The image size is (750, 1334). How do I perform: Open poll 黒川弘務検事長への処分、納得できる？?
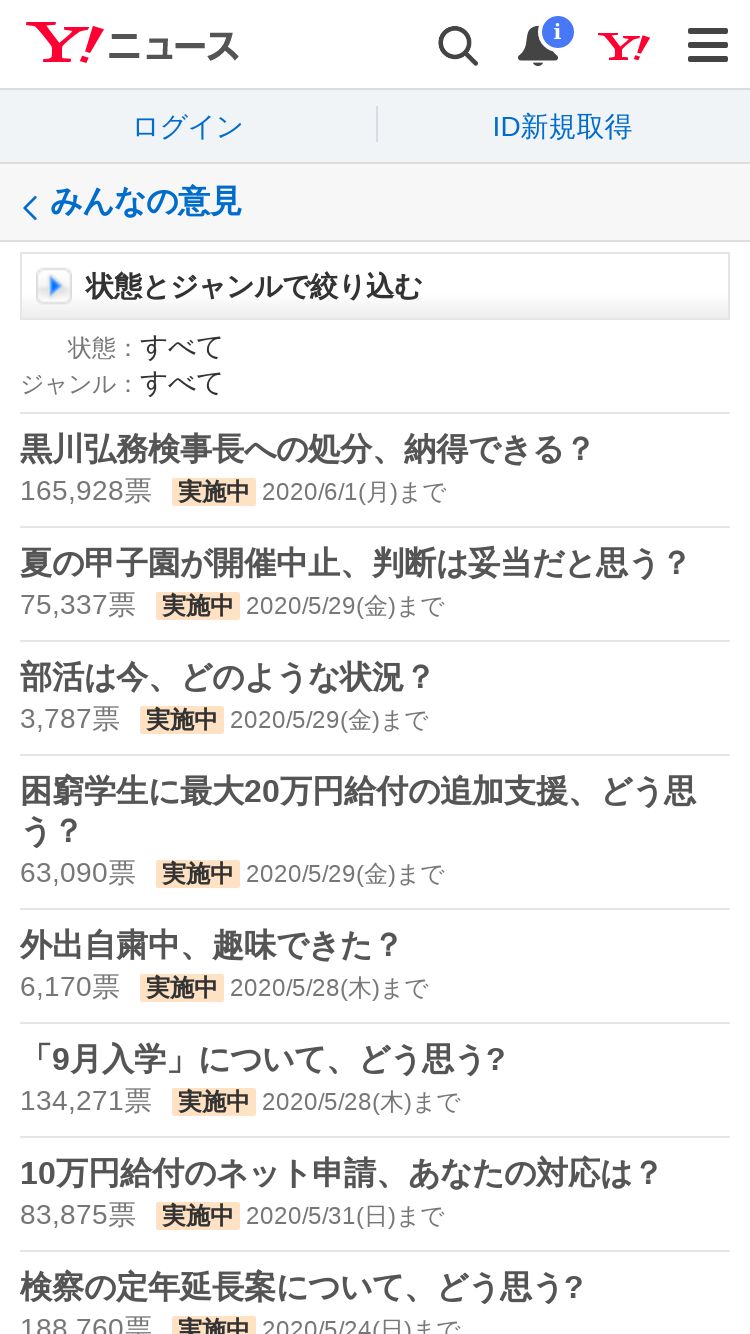click(x=375, y=470)
